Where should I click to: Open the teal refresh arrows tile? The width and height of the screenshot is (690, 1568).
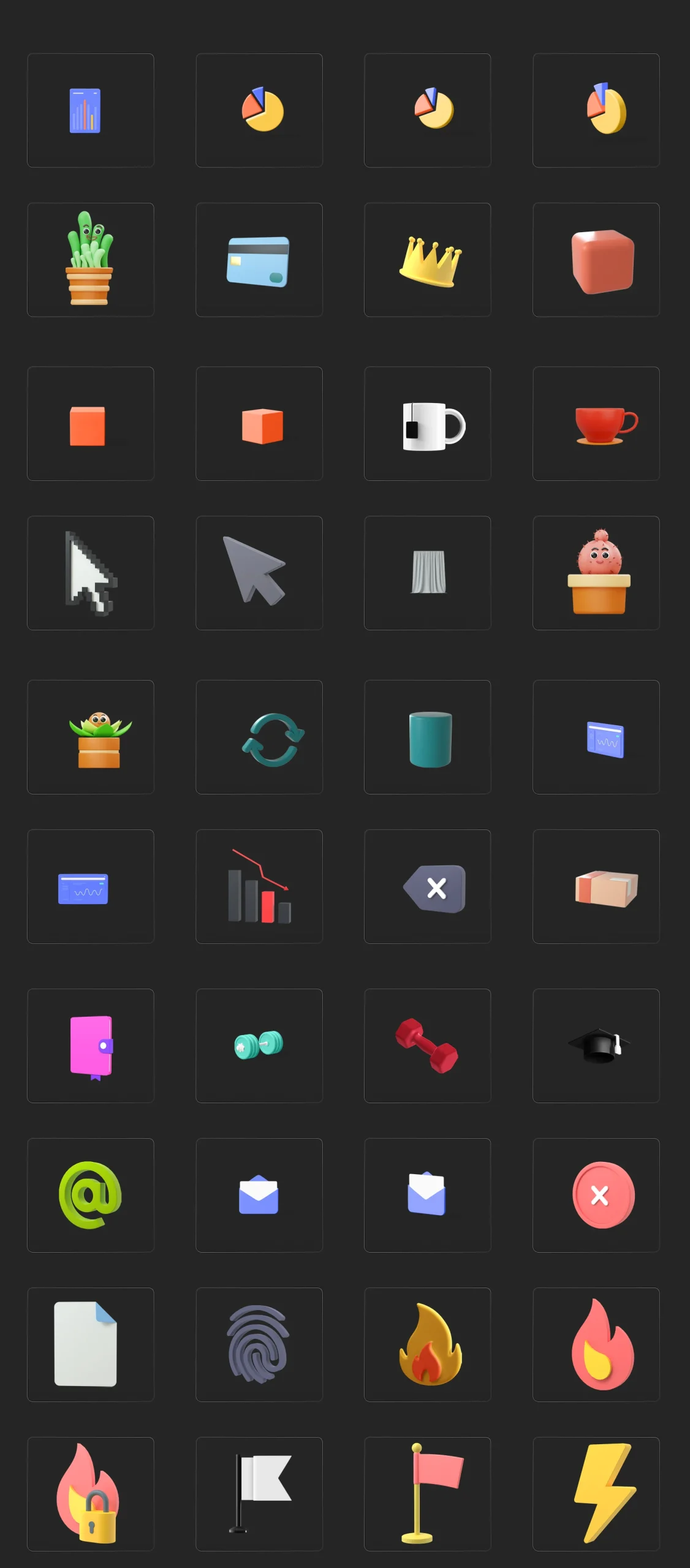pyautogui.click(x=259, y=737)
